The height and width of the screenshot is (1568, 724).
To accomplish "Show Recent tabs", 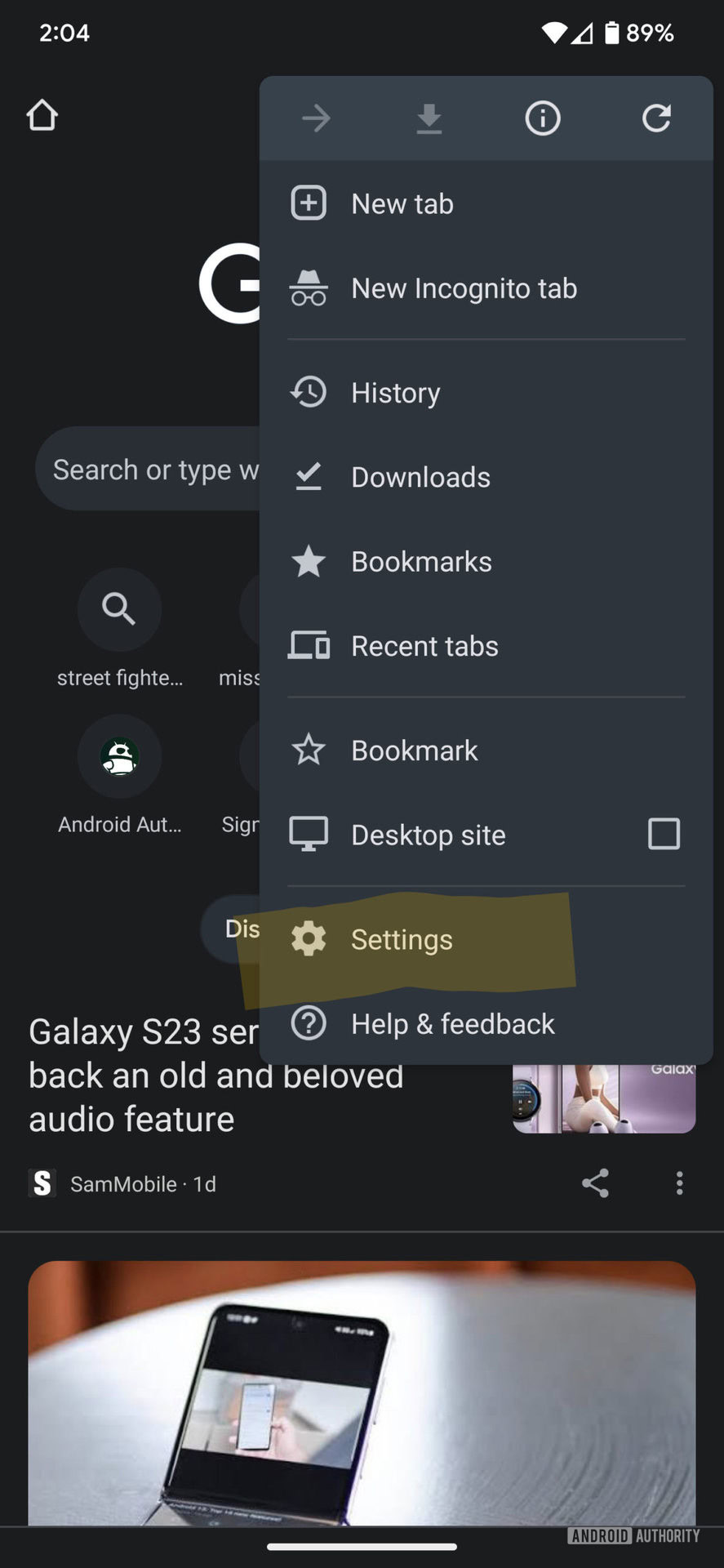I will (x=424, y=646).
